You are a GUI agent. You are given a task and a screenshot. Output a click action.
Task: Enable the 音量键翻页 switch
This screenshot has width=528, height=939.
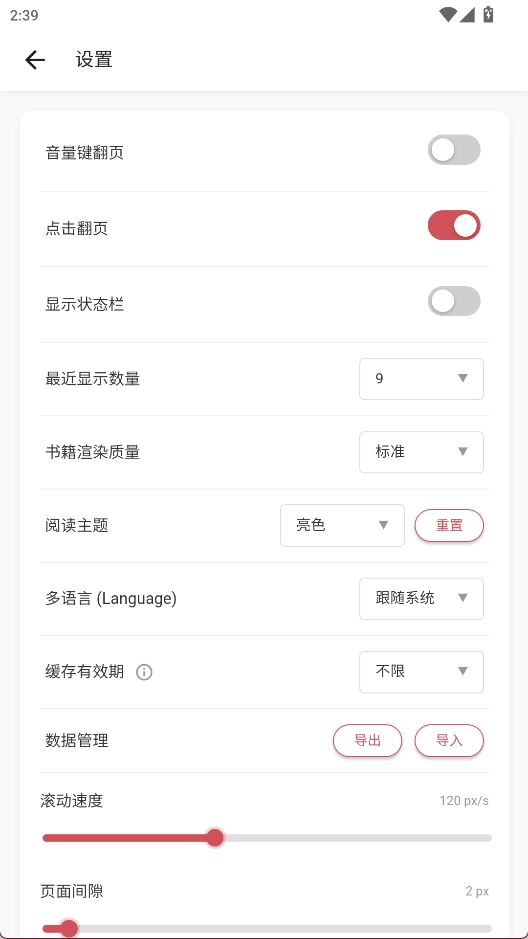click(x=454, y=150)
